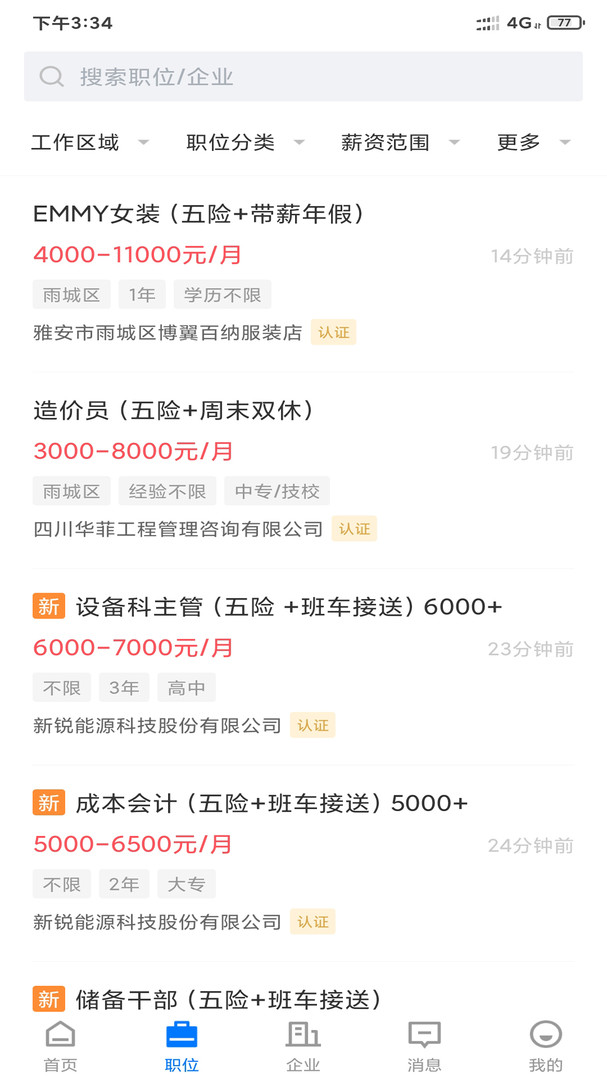This screenshot has height=1080, width=607.
Task: Open the 储备干部 job listing
Action: pos(228,999)
